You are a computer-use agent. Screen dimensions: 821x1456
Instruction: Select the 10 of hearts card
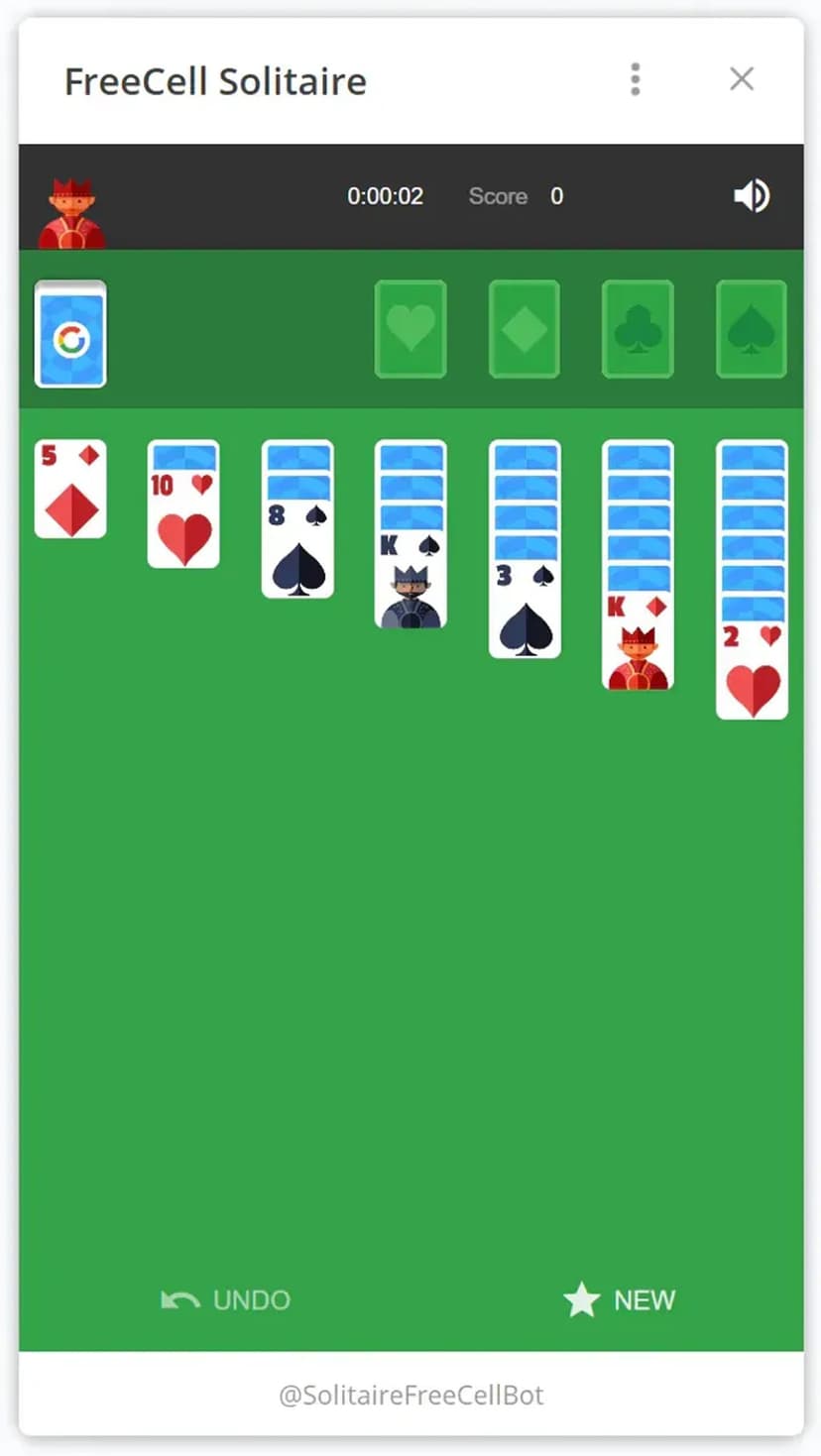click(183, 520)
